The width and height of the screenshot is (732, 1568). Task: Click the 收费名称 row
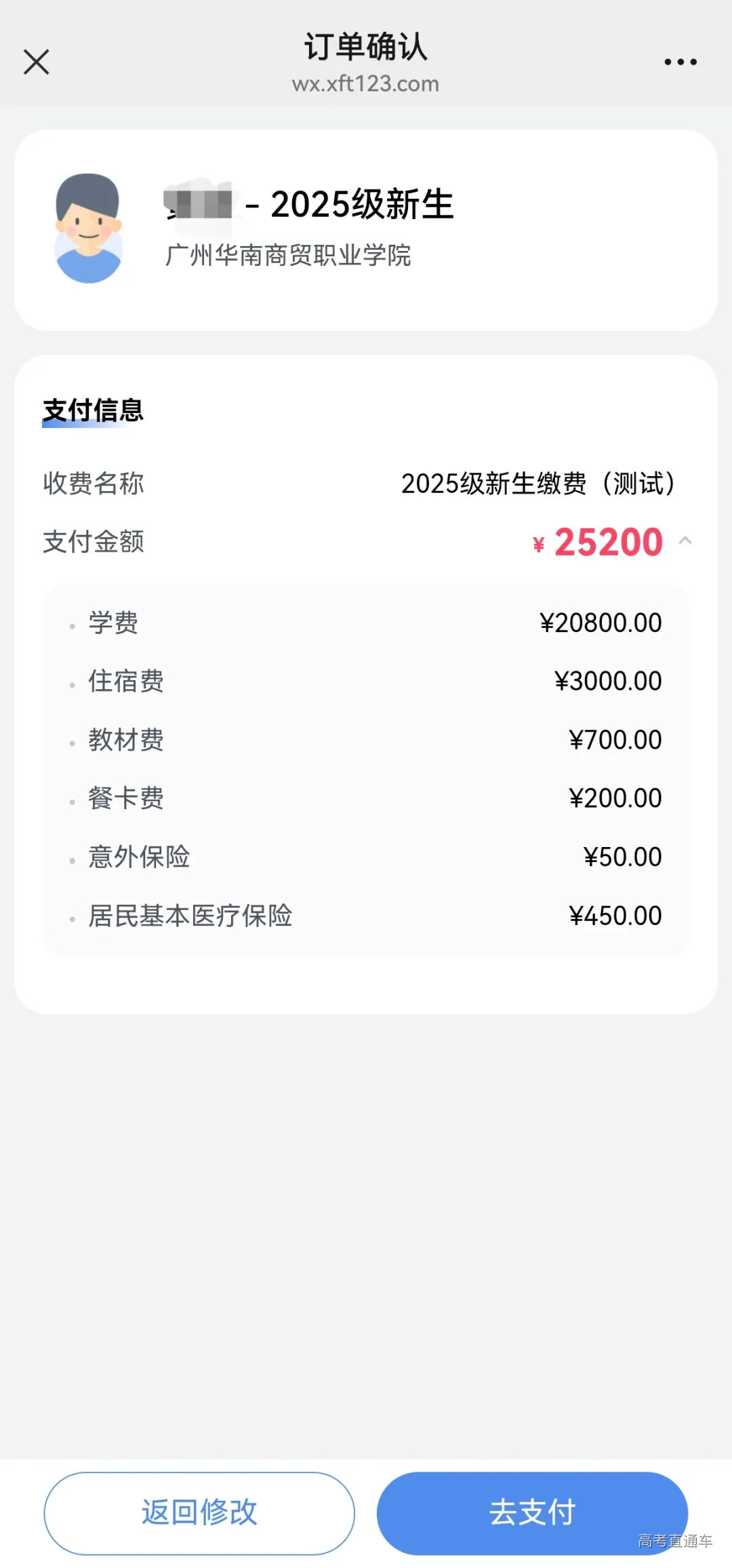click(91, 484)
